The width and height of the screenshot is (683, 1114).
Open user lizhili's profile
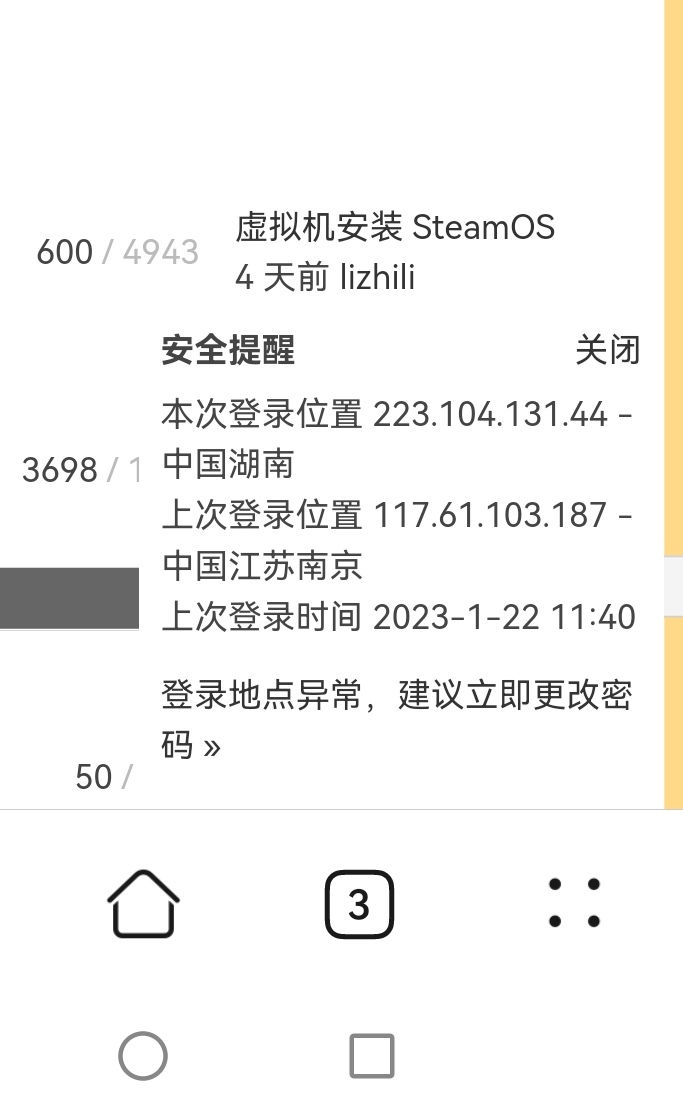tap(377, 277)
